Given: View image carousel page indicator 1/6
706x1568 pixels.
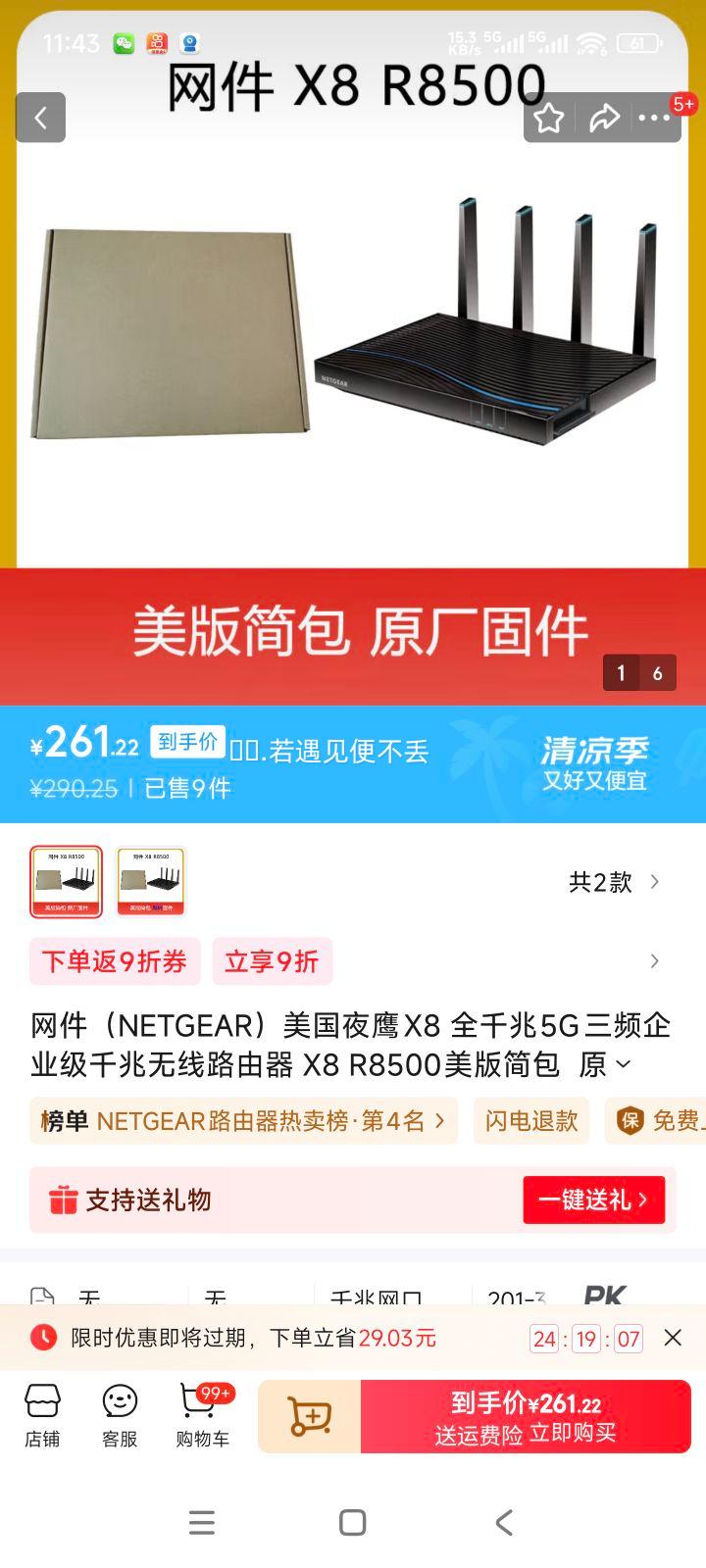Looking at the screenshot, I should 640,673.
